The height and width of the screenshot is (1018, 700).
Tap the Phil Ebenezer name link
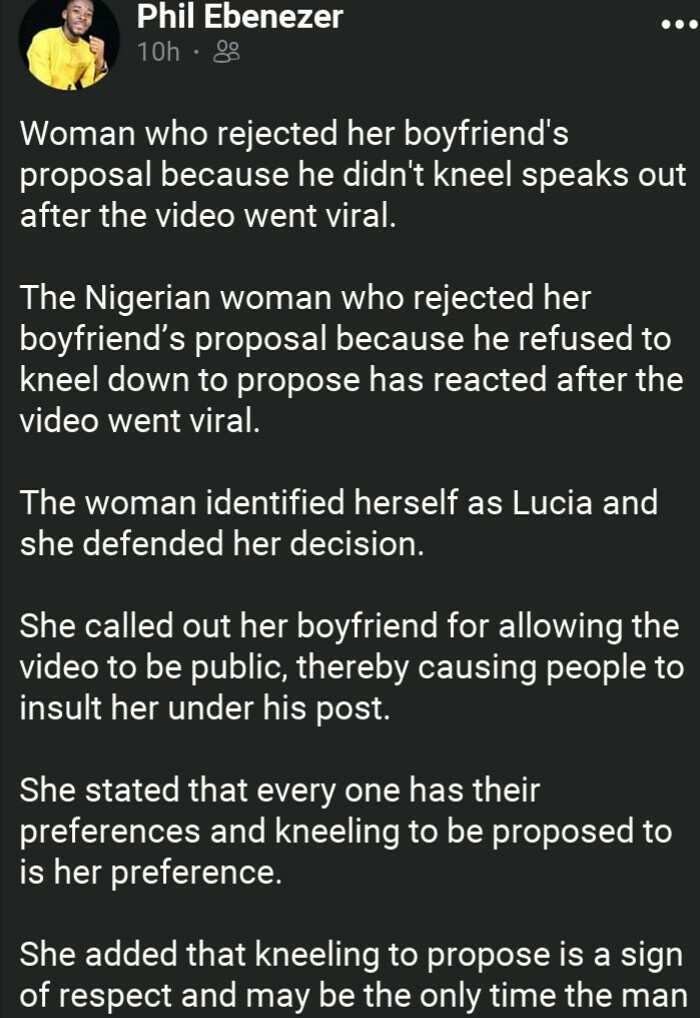pos(239,16)
